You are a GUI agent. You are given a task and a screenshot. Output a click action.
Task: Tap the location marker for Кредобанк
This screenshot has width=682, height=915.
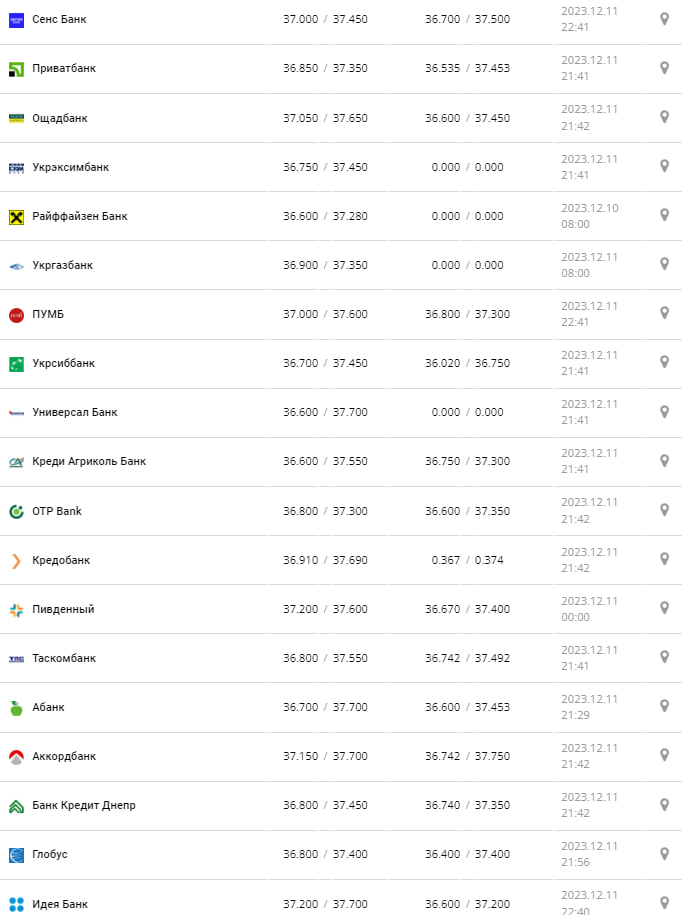(664, 559)
